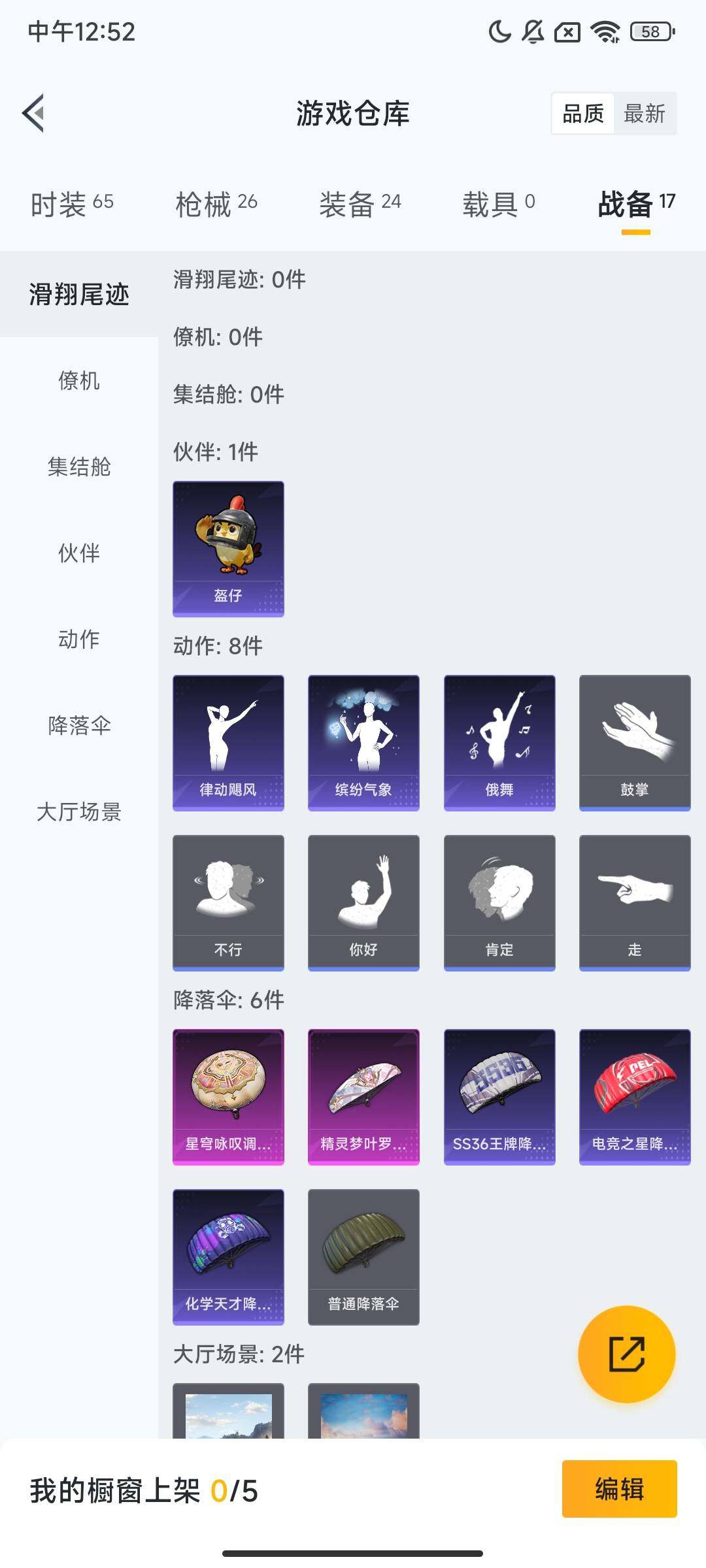Switch to the 时装 tab
The height and width of the screenshot is (1568, 706).
(x=70, y=203)
